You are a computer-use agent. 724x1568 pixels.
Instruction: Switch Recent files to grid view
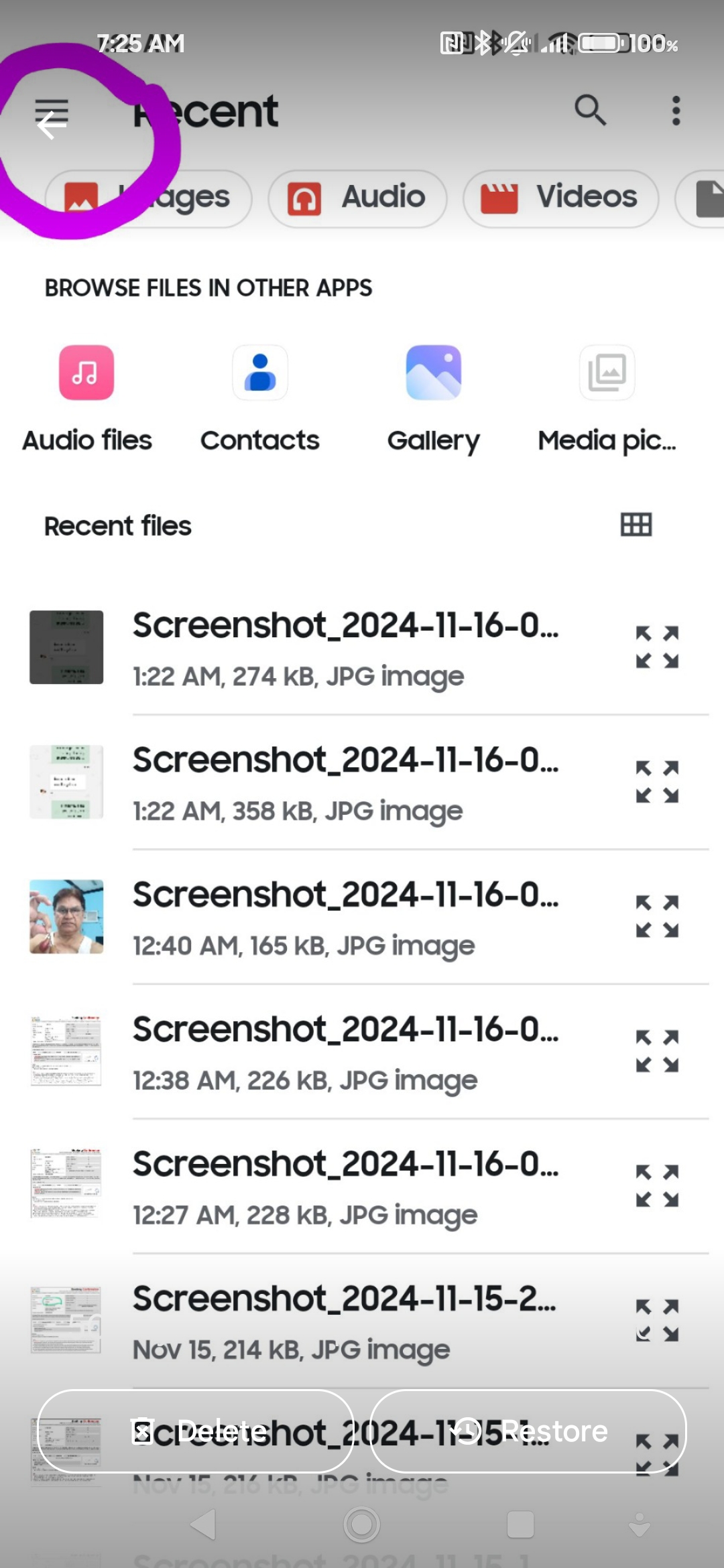click(x=636, y=525)
